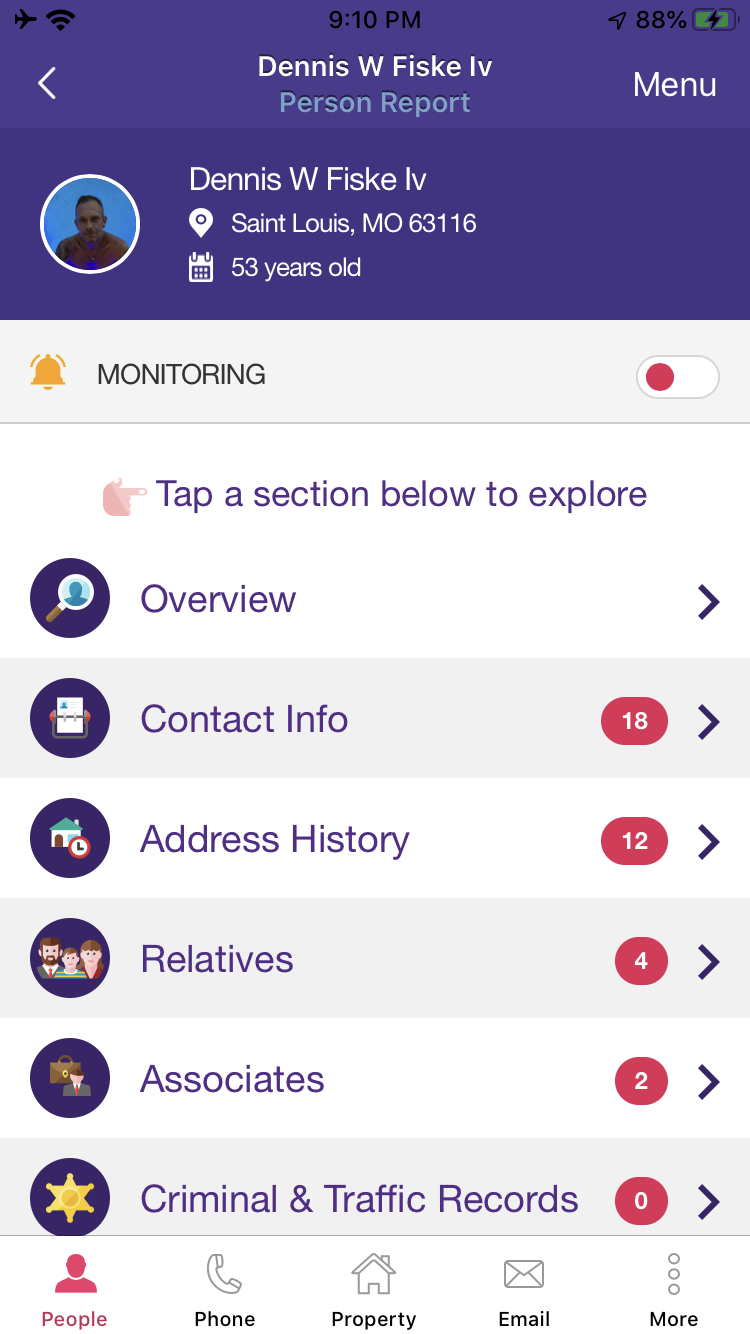750x1334 pixels.
Task: Switch to the Phone tab
Action: pos(225,1290)
